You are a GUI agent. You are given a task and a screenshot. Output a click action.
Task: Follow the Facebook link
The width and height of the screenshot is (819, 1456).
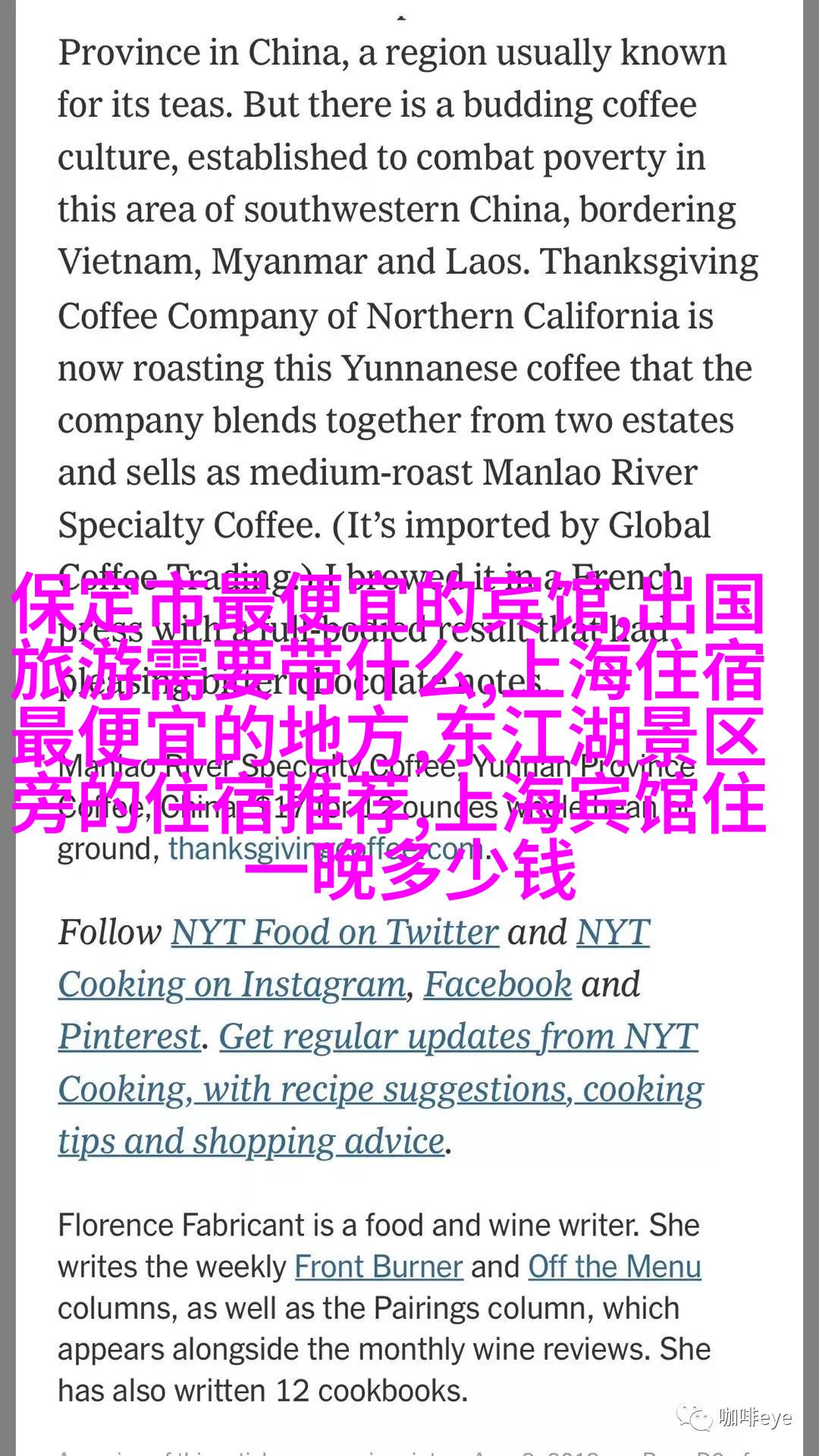coord(497,984)
